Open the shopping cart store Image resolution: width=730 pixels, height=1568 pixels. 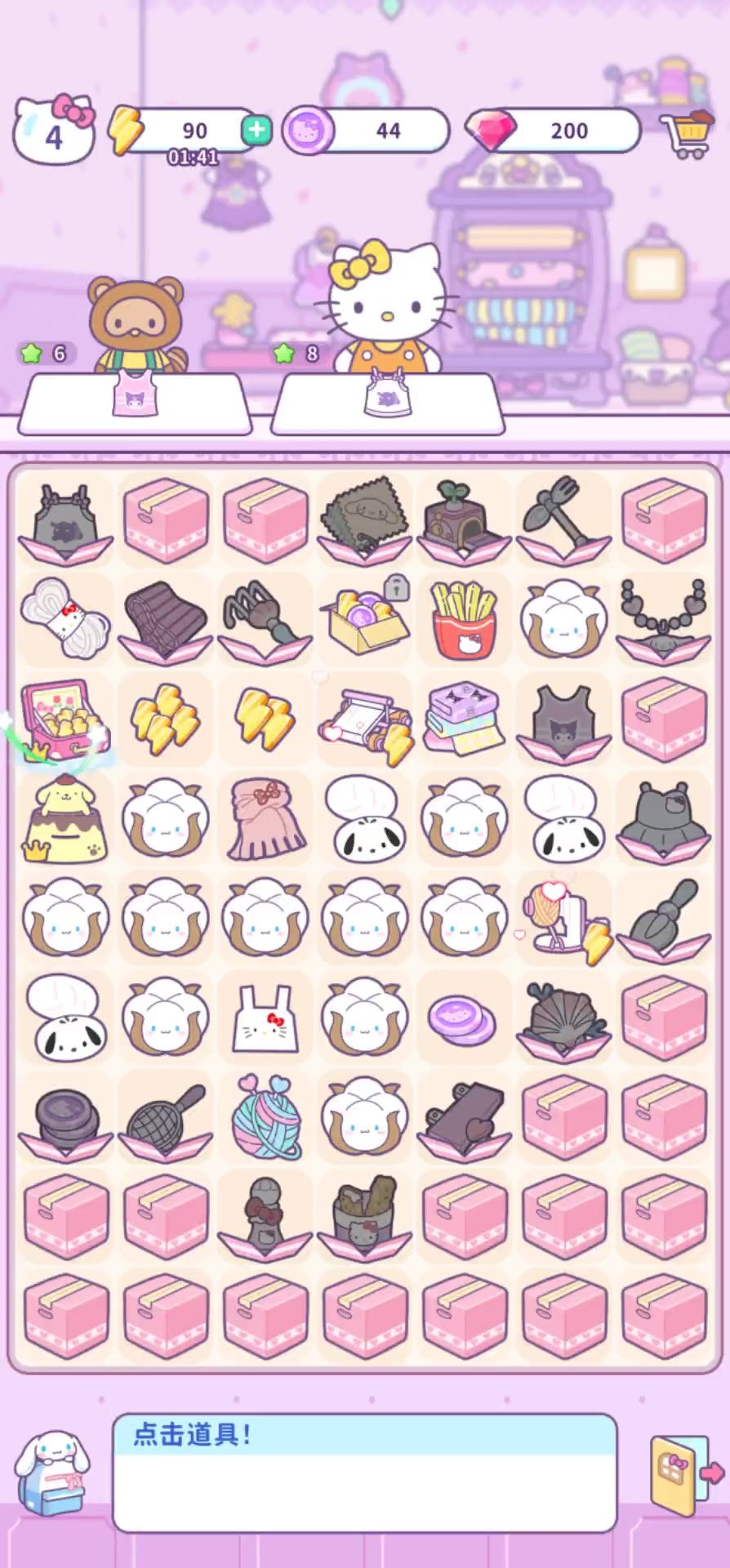[x=684, y=133]
